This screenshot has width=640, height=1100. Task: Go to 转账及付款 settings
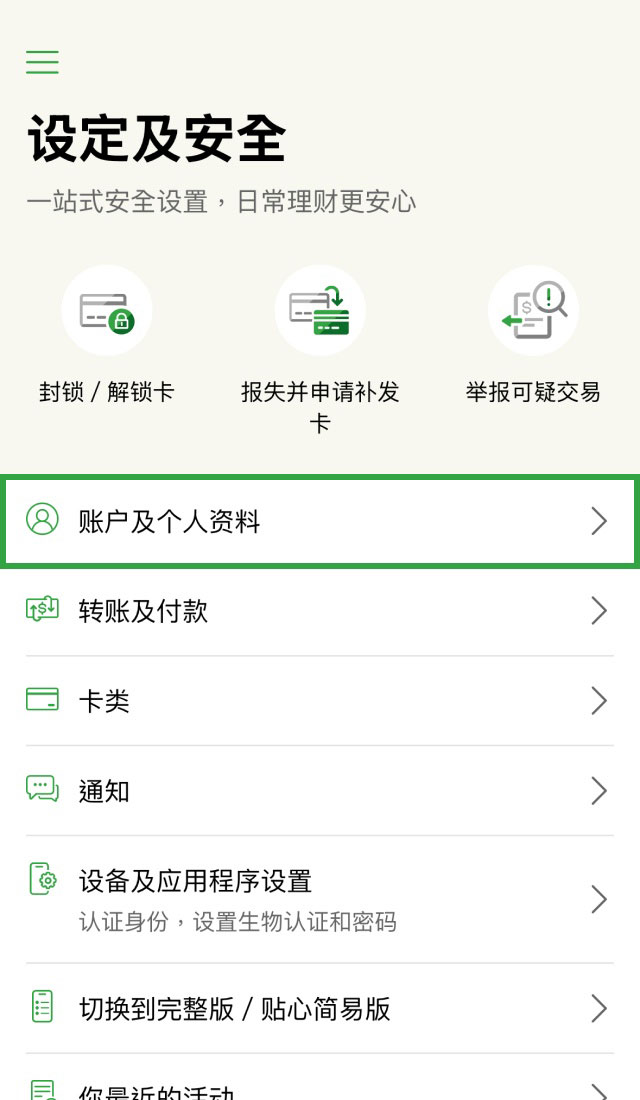point(320,611)
